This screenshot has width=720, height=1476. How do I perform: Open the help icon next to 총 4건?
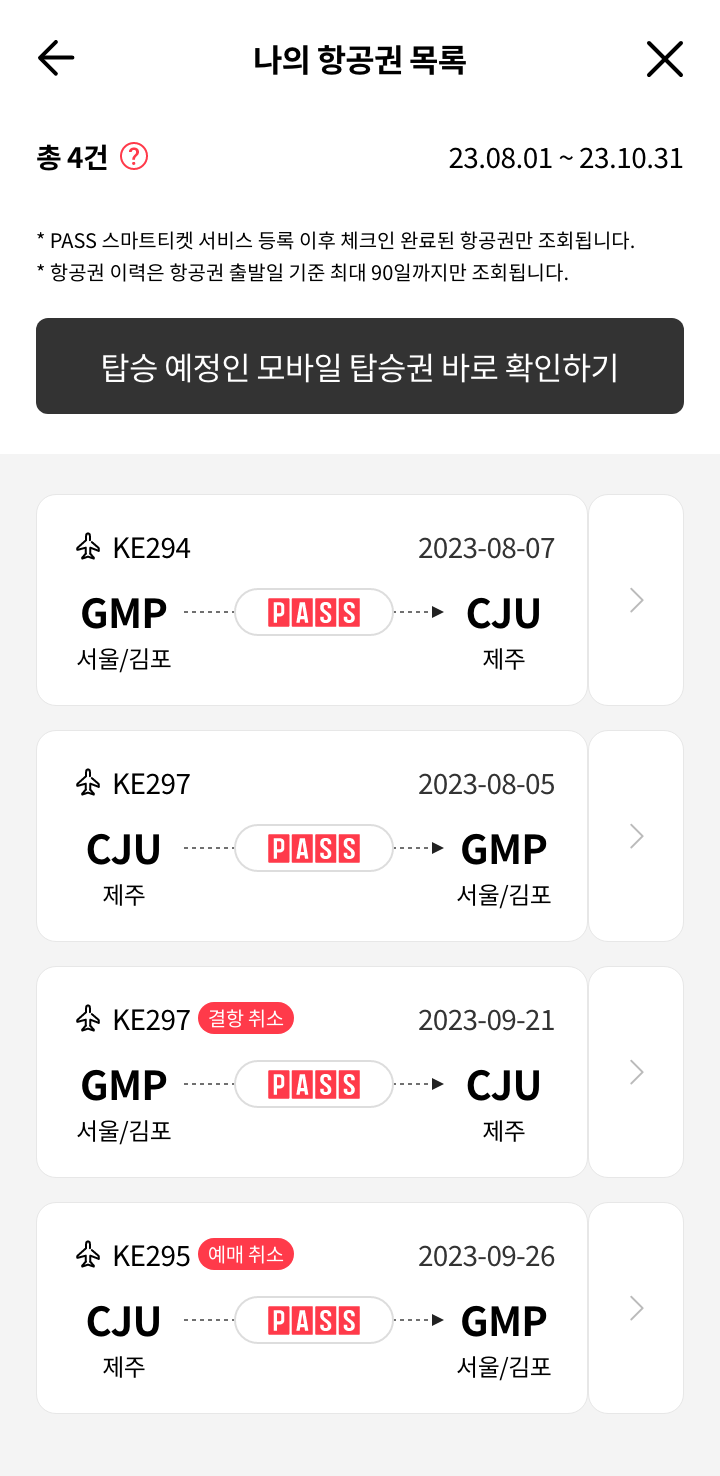click(134, 157)
